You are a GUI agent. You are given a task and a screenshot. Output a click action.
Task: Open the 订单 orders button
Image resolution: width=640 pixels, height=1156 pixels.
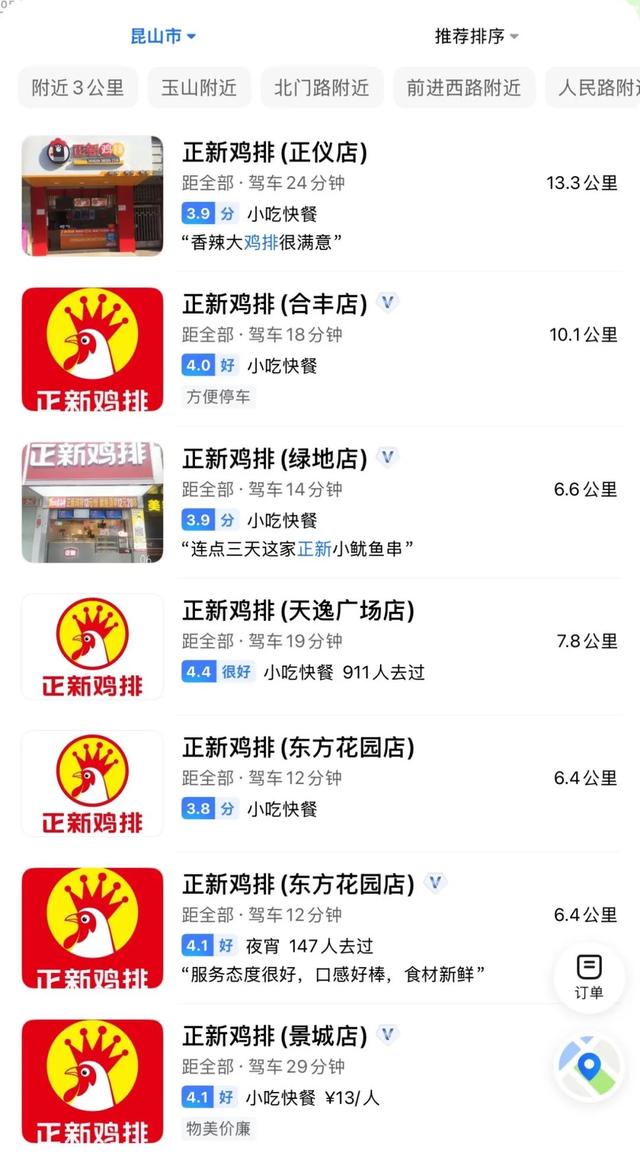589,977
